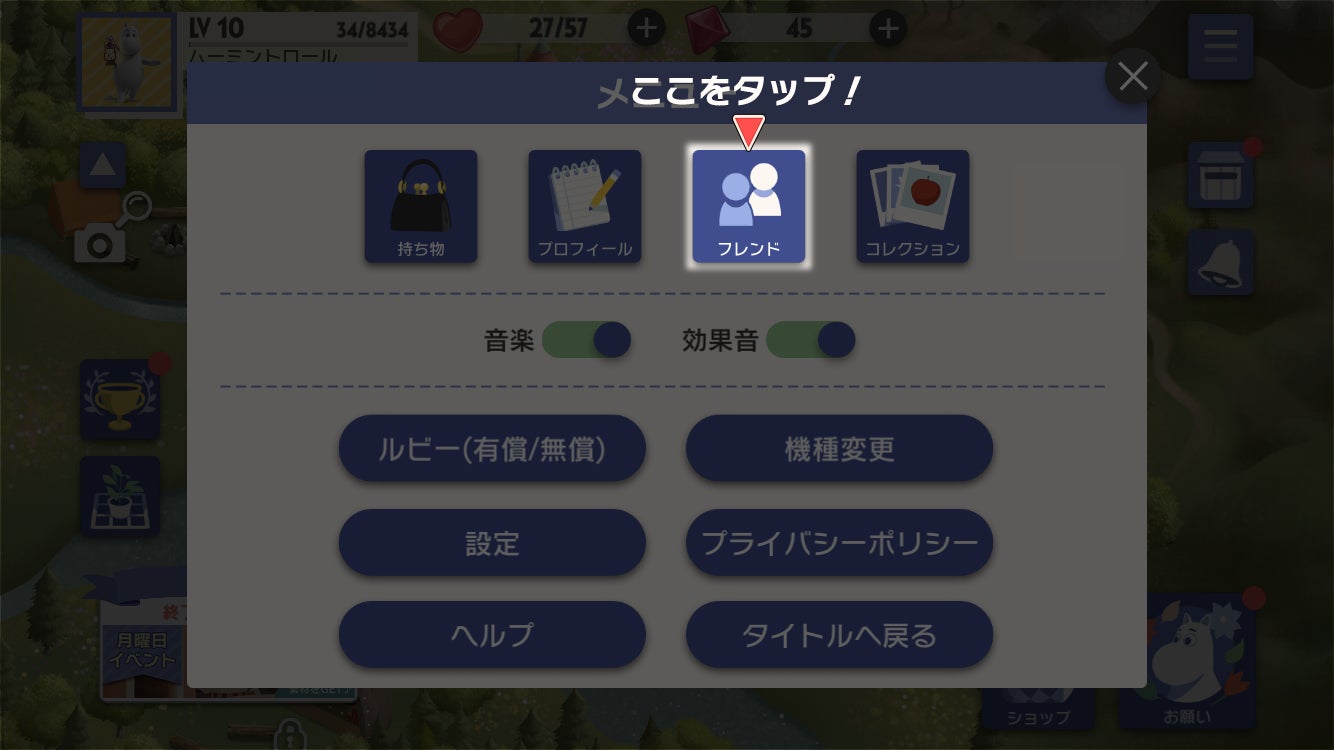Screen dimensions: 1334x750
Task: Tap タイトルへ戻る button
Action: pos(839,635)
